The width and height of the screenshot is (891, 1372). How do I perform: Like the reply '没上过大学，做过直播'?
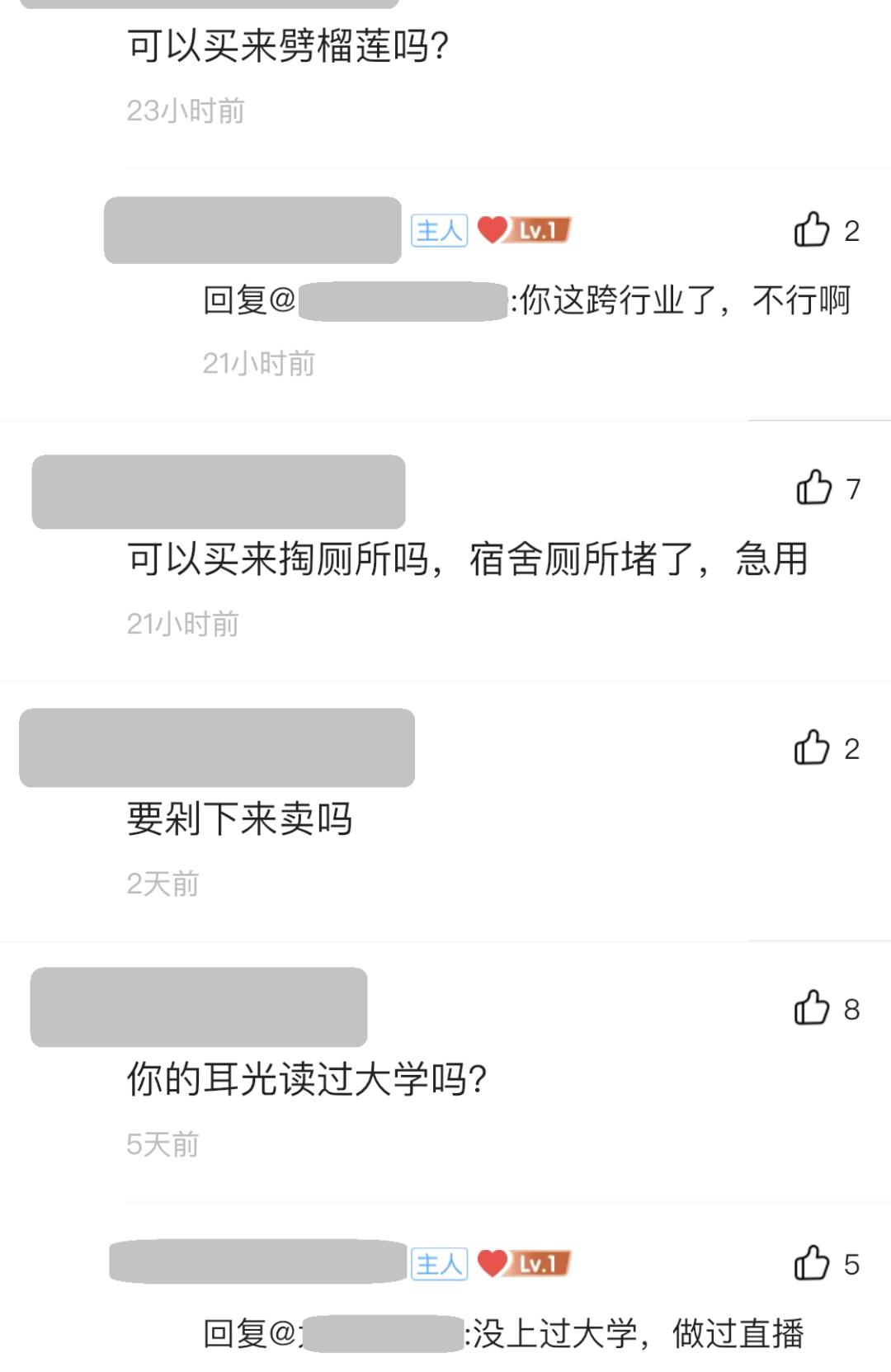click(x=812, y=1263)
